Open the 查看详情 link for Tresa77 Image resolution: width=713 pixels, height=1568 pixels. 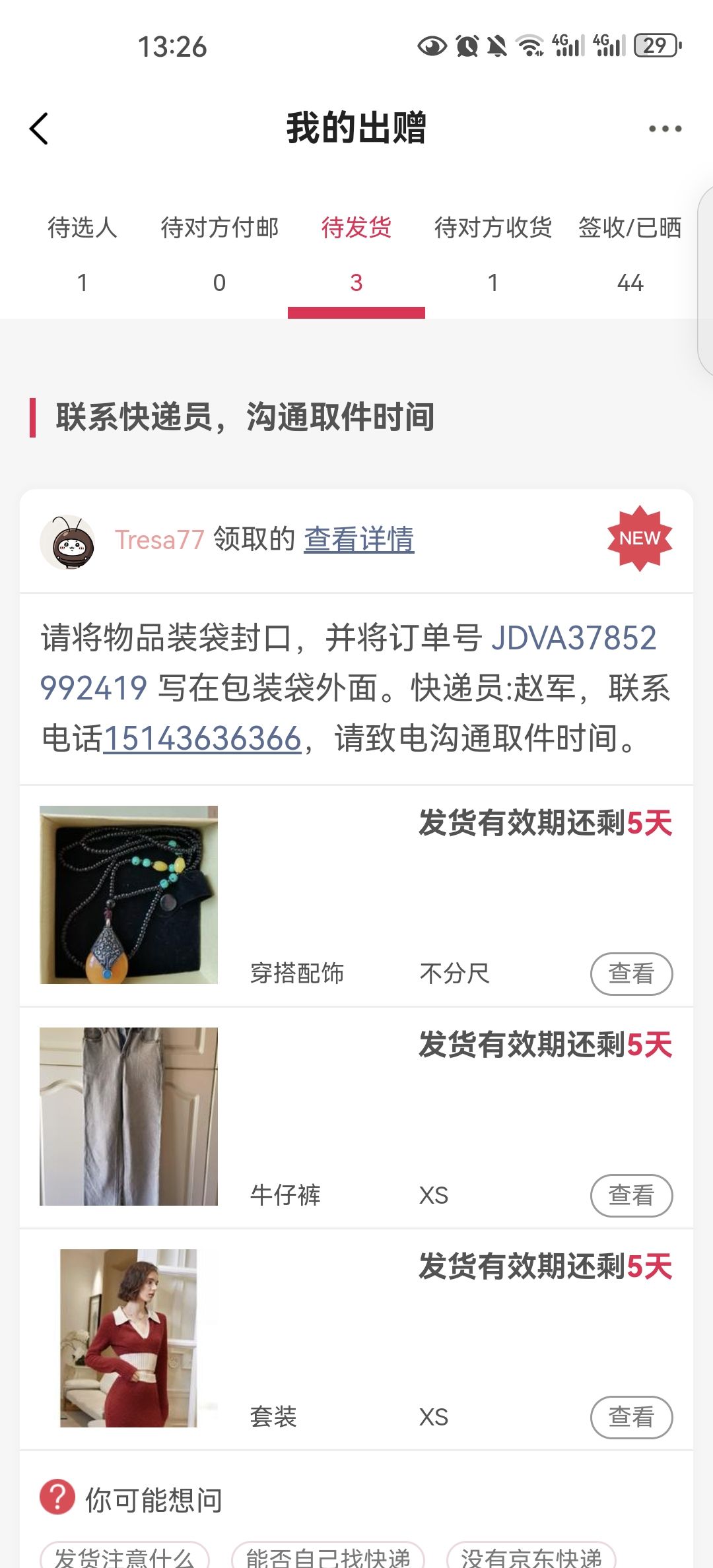[x=359, y=540]
